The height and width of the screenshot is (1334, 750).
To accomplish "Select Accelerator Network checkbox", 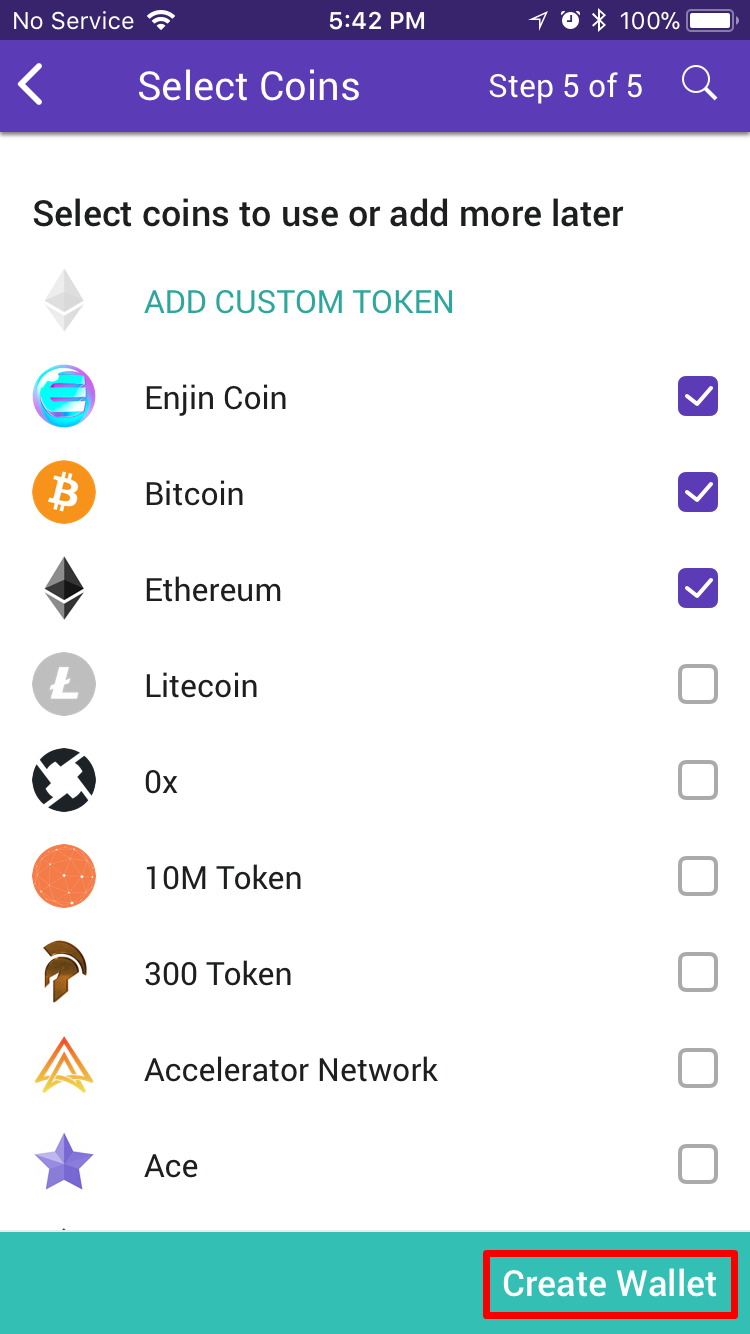I will tap(698, 1068).
